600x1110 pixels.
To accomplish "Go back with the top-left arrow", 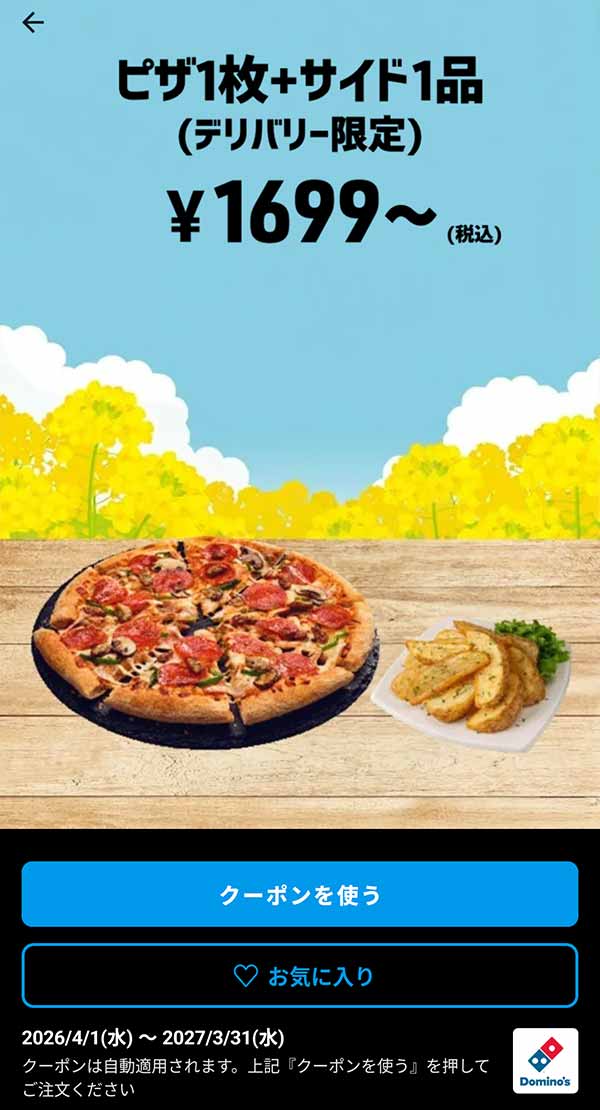I will pyautogui.click(x=33, y=22).
